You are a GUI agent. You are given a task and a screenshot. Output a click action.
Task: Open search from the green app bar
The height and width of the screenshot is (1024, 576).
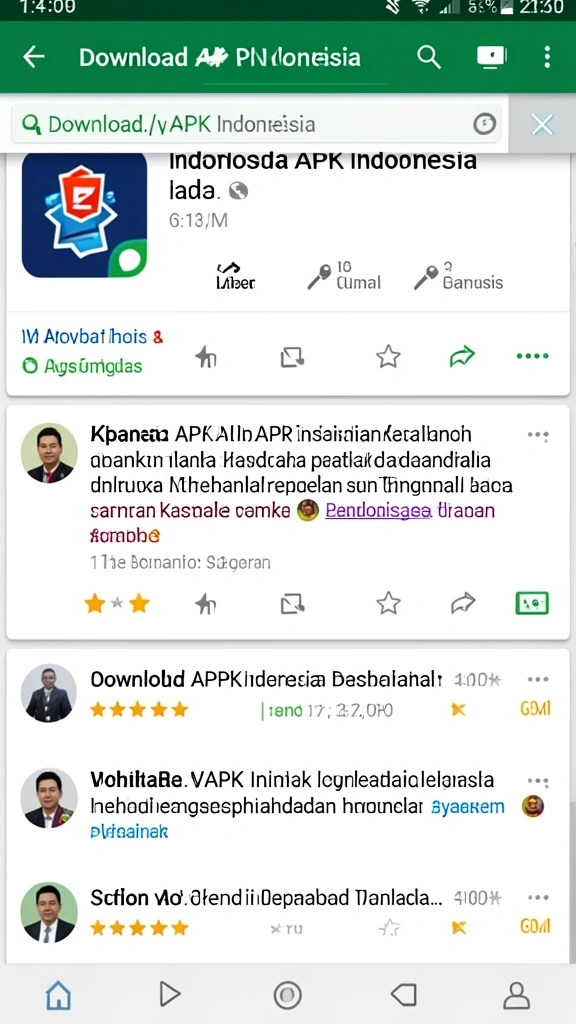tap(428, 57)
